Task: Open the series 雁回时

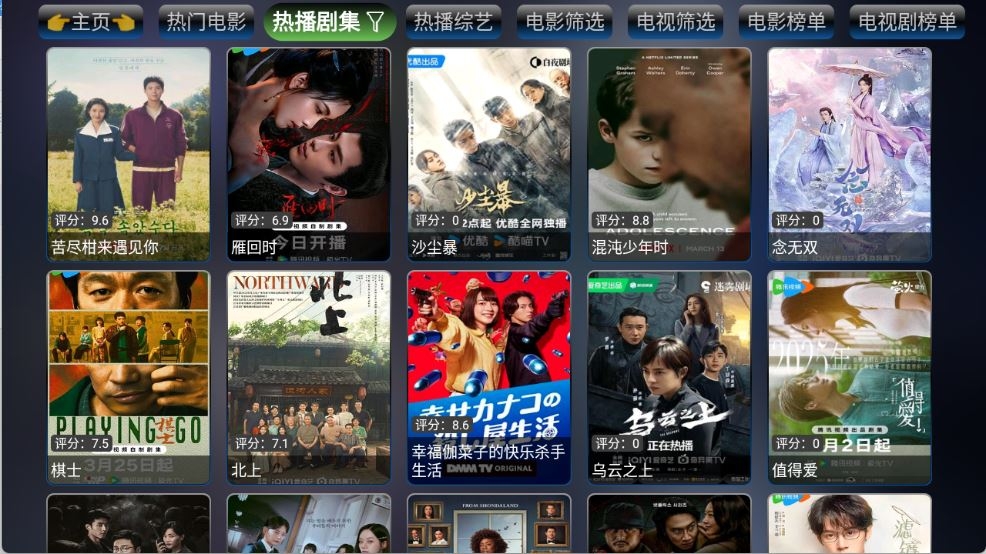Action: tap(309, 155)
